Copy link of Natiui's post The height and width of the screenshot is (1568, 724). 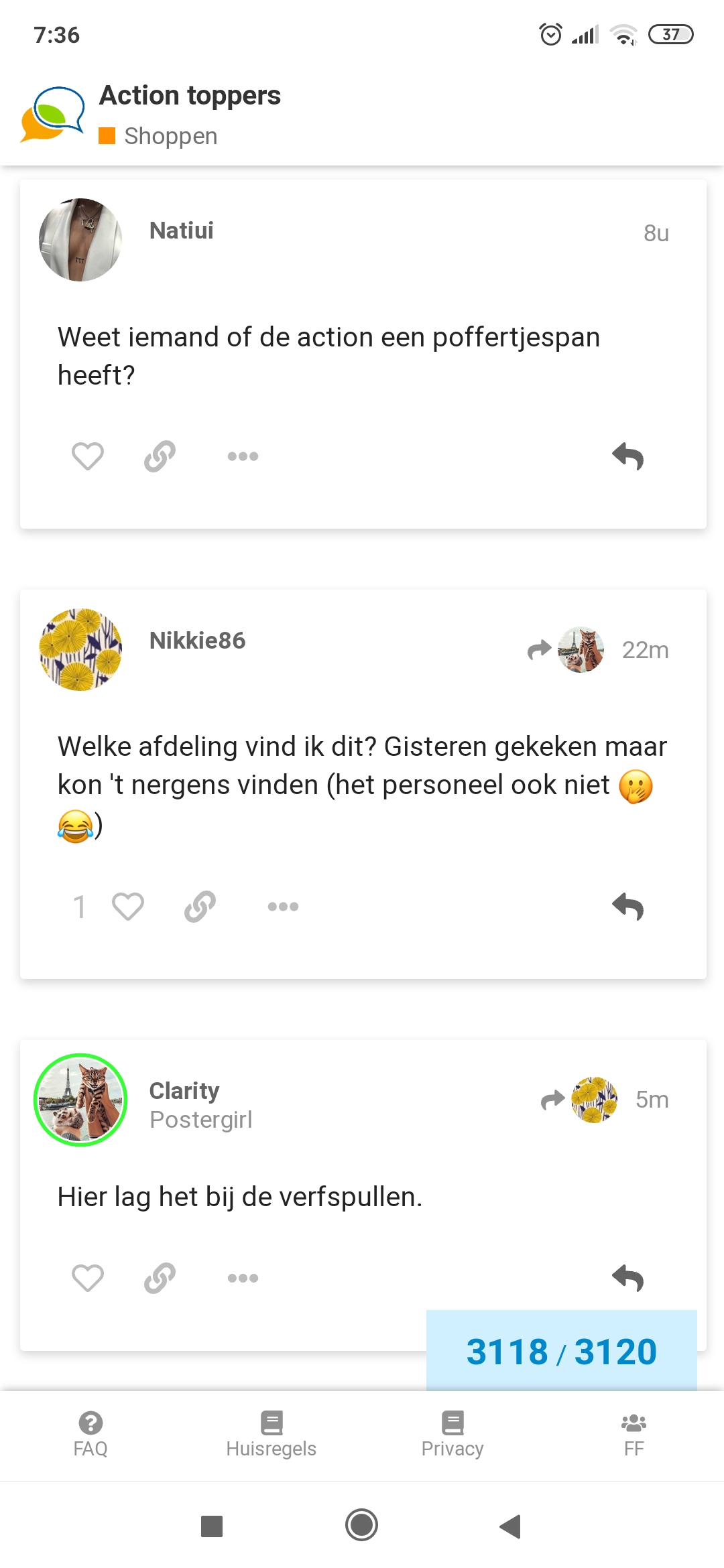click(x=160, y=457)
